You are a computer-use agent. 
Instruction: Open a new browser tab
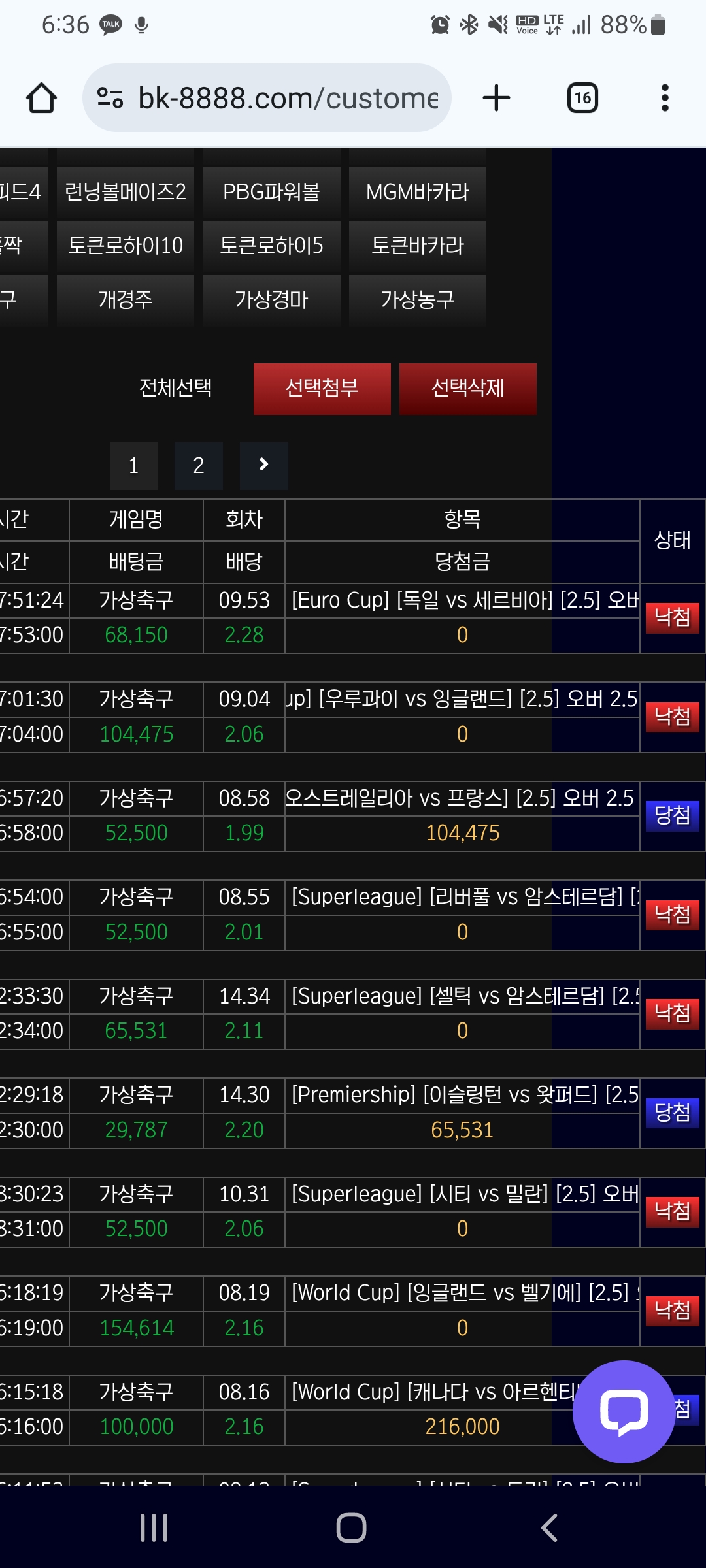pos(496,98)
